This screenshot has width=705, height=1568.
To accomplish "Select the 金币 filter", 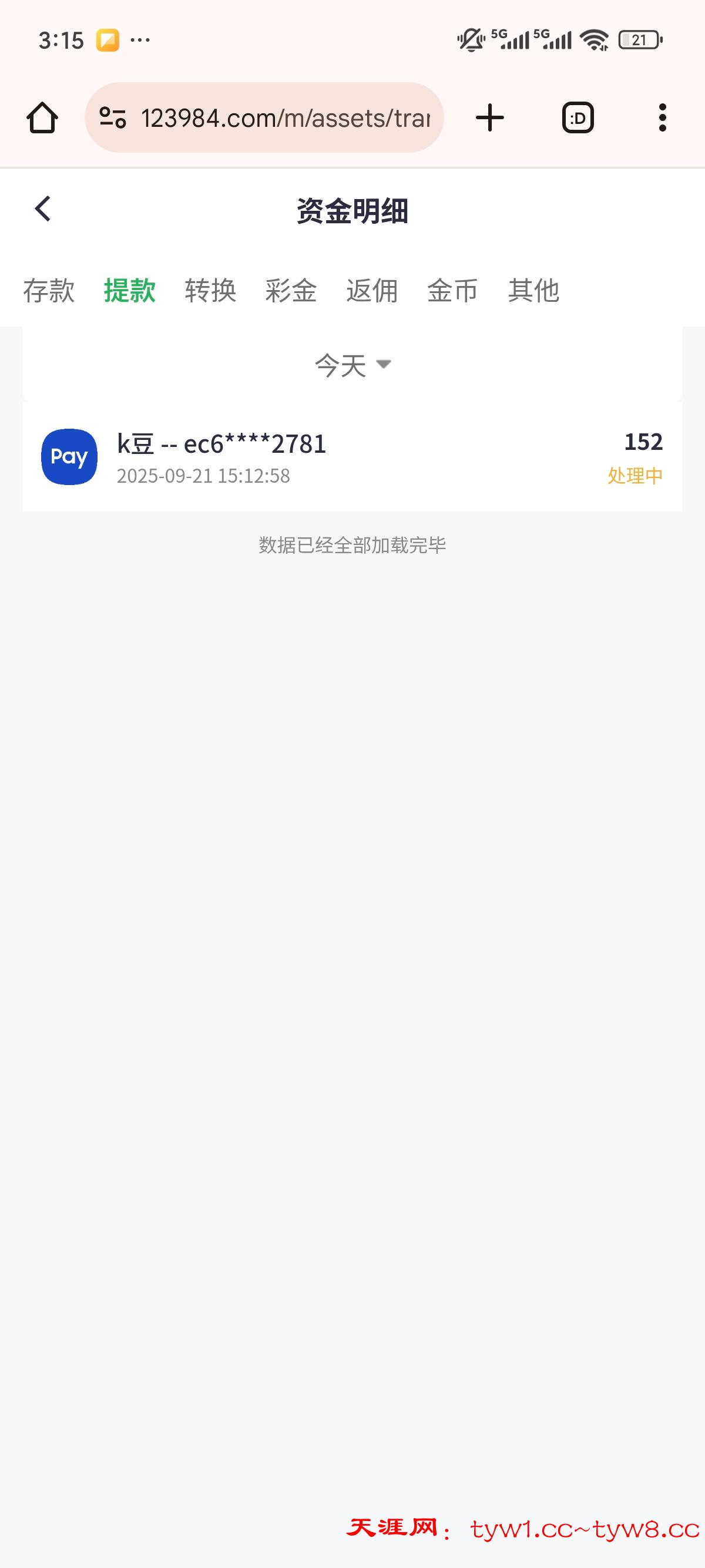I will 454,291.
